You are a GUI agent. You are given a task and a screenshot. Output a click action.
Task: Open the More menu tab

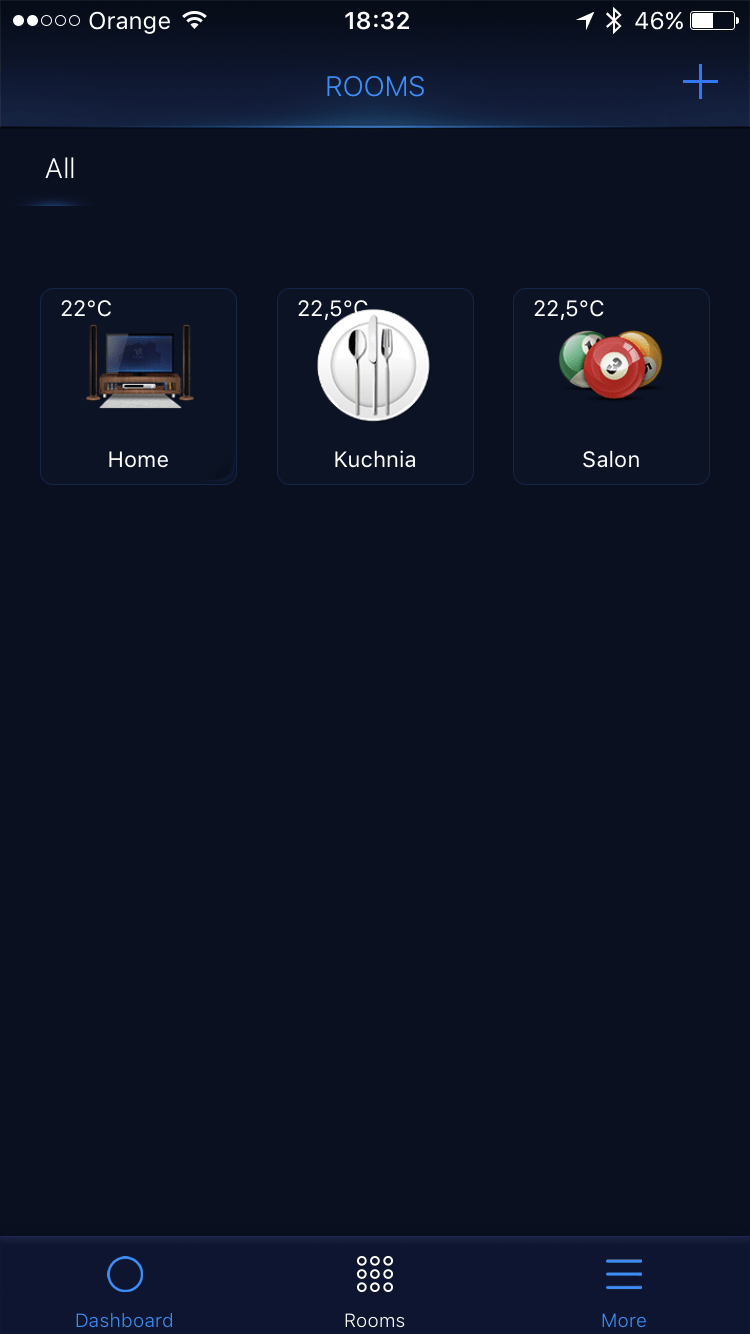624,1288
